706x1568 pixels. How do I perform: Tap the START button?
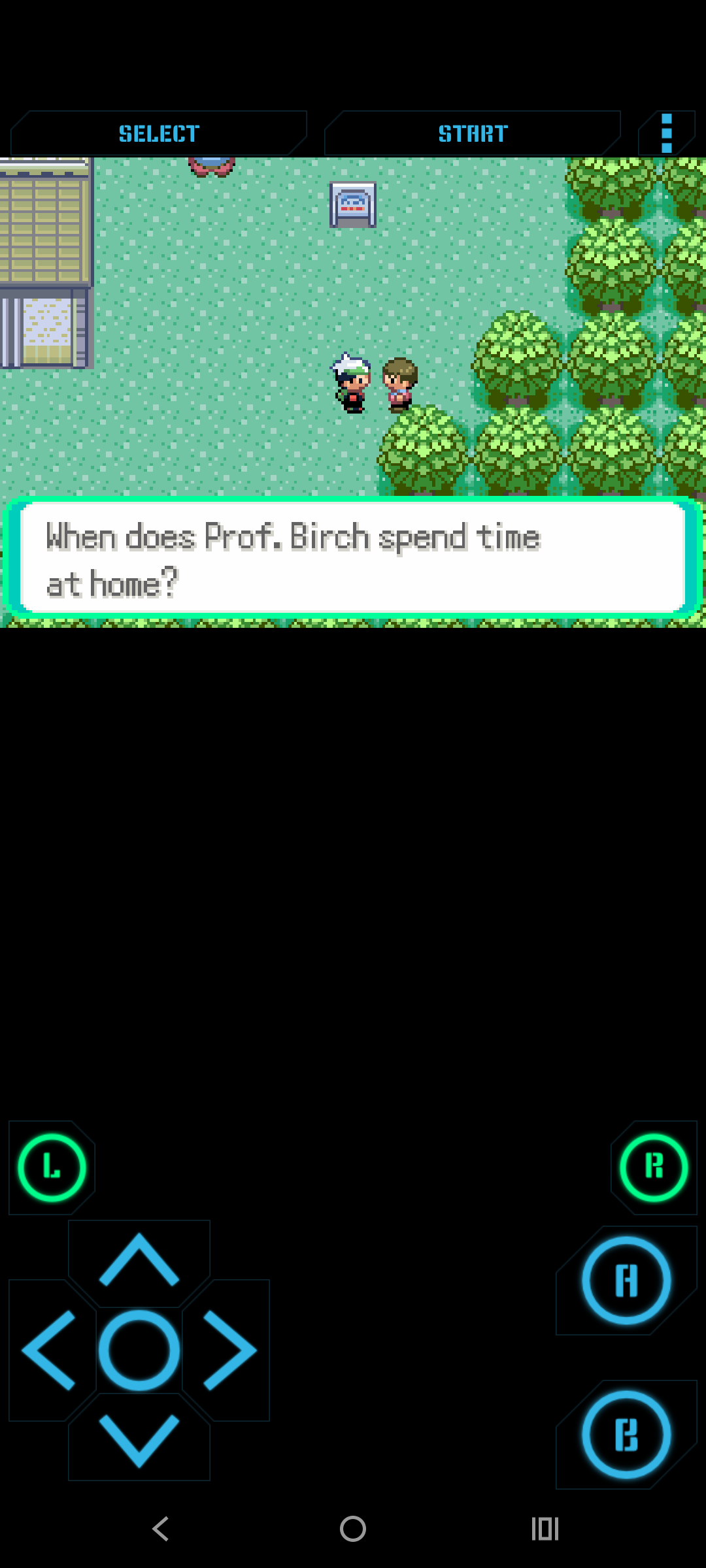(473, 134)
